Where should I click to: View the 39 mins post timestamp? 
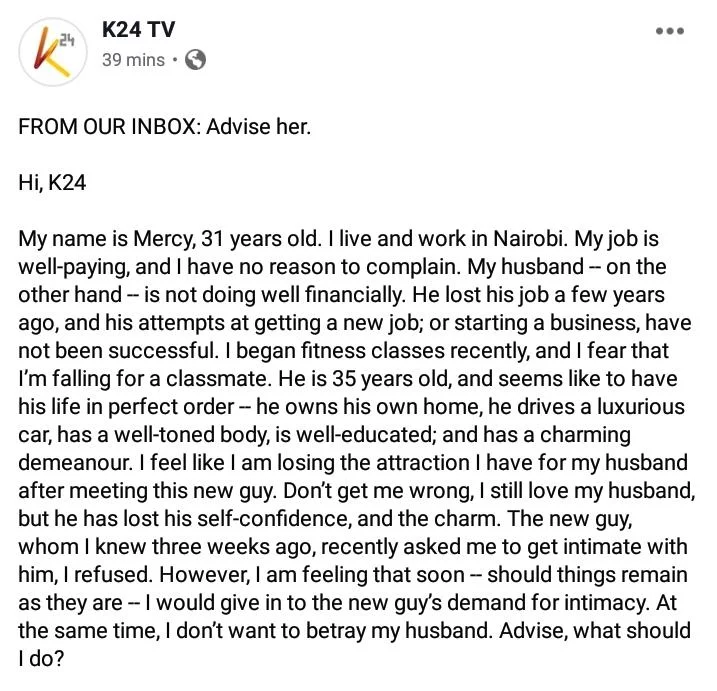pyautogui.click(x=133, y=60)
